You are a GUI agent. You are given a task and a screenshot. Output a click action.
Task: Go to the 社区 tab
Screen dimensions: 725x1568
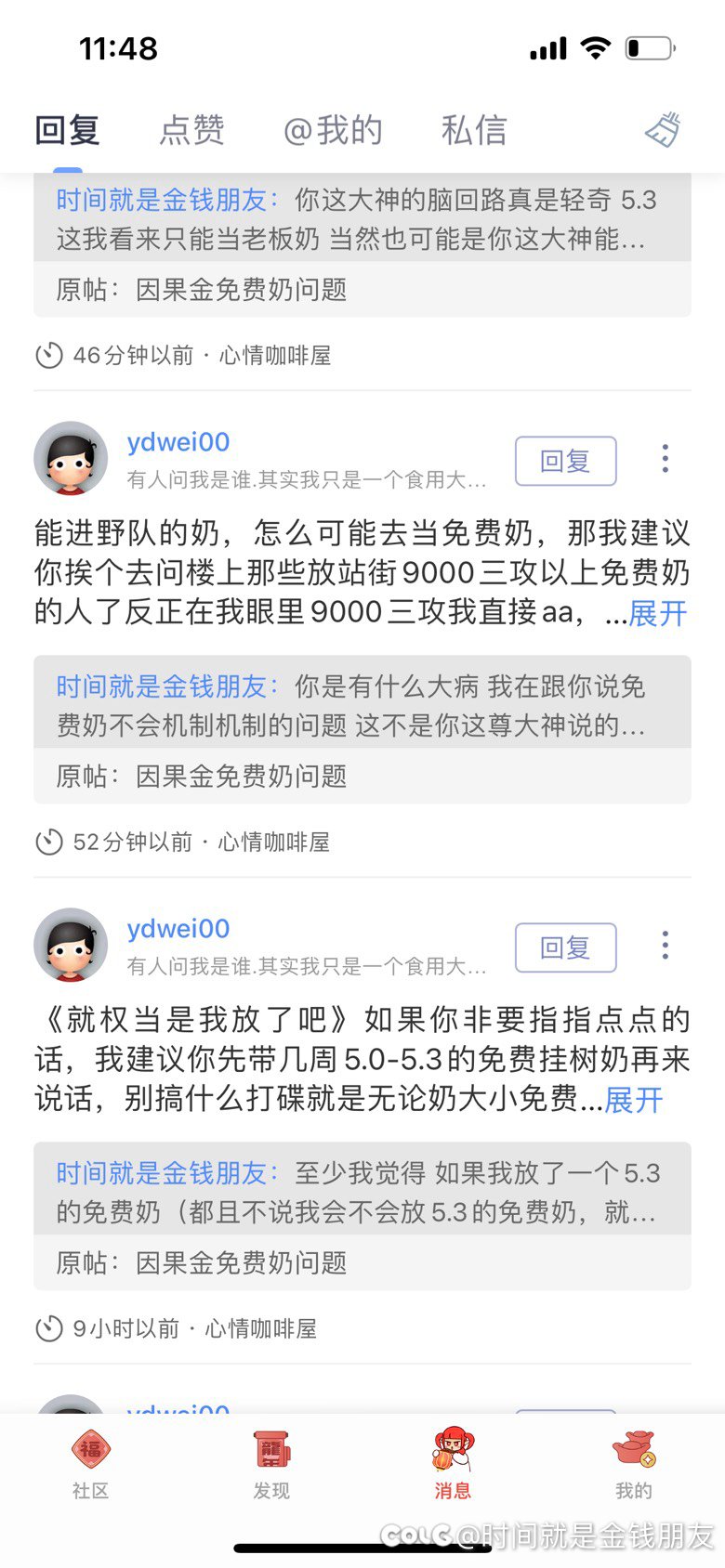[x=91, y=1465]
